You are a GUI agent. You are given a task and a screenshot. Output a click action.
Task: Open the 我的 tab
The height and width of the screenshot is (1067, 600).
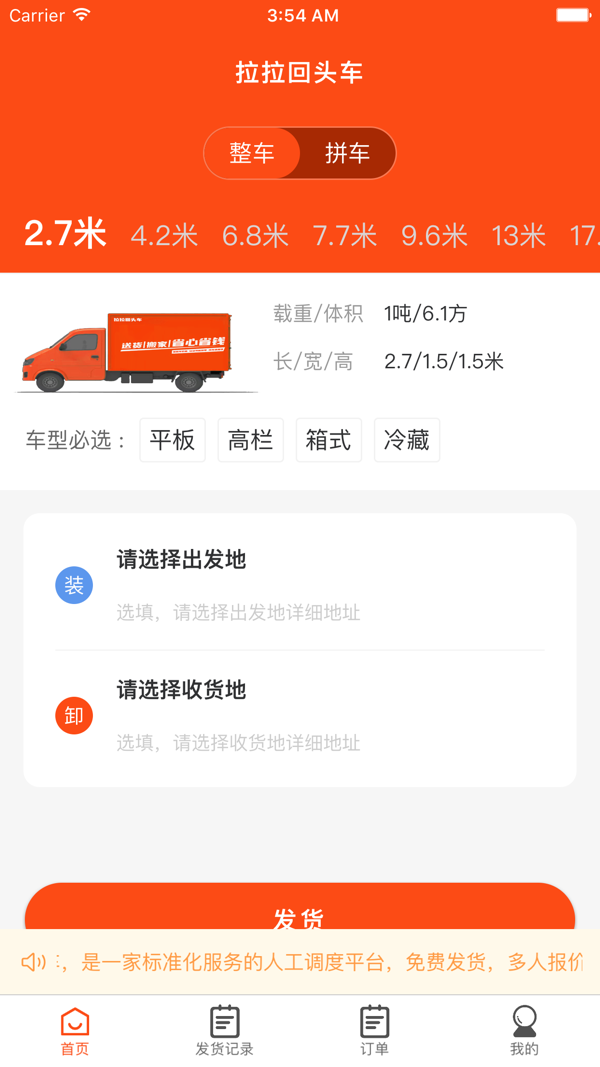click(x=524, y=1032)
